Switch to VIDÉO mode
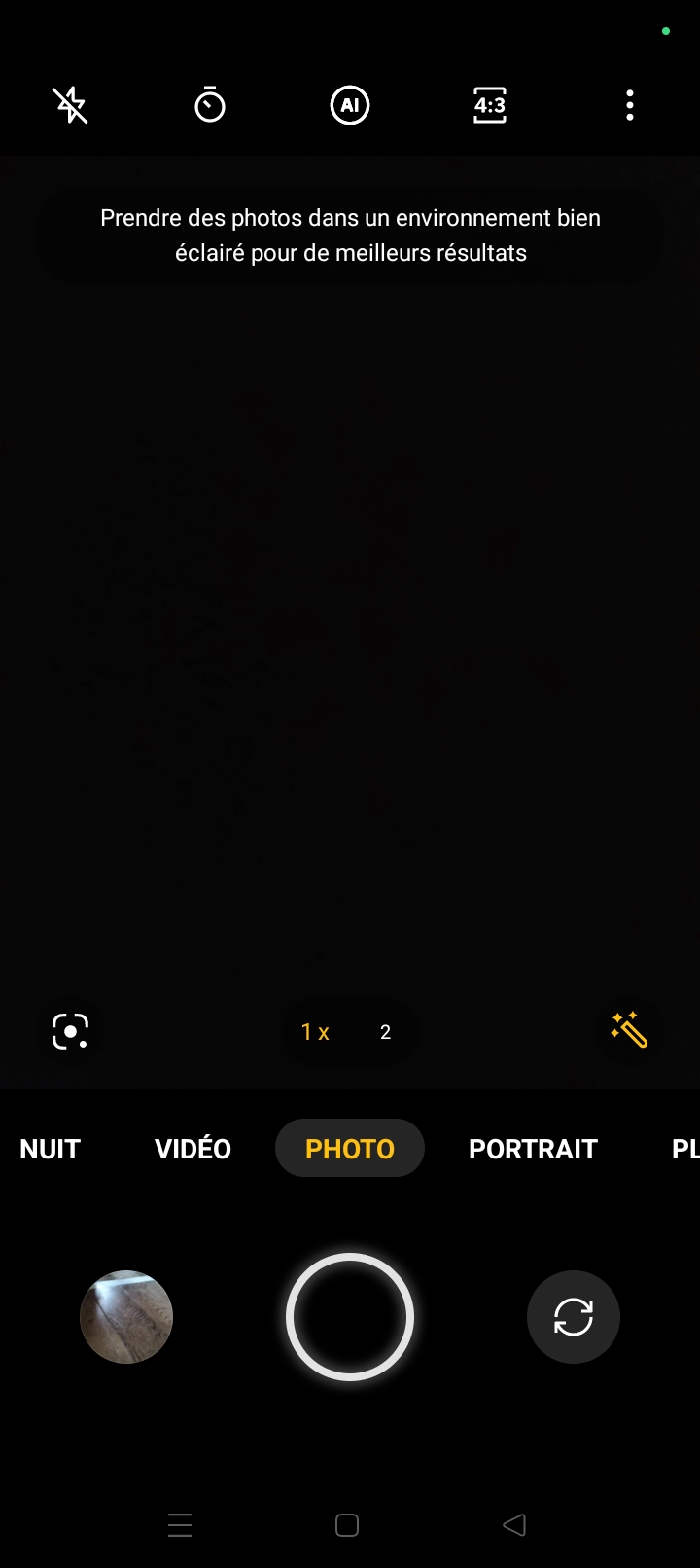 tap(192, 1149)
